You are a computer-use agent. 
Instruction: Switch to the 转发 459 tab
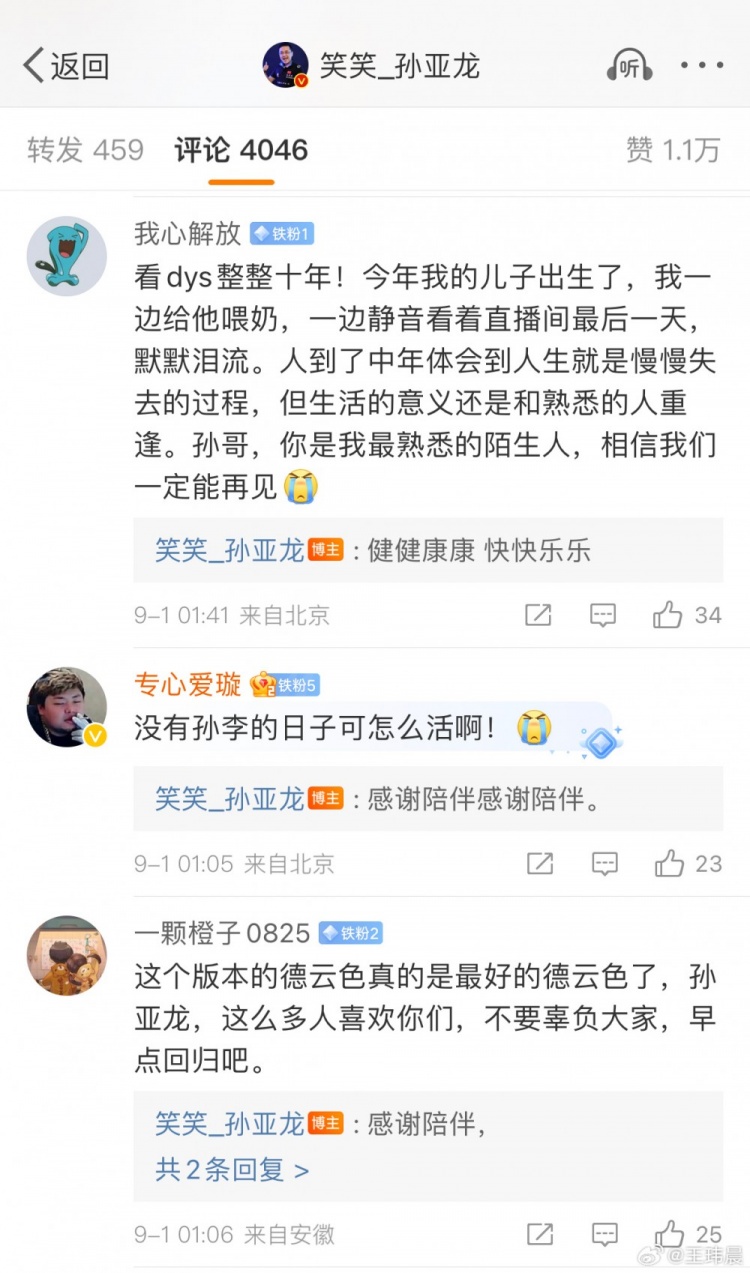86,150
